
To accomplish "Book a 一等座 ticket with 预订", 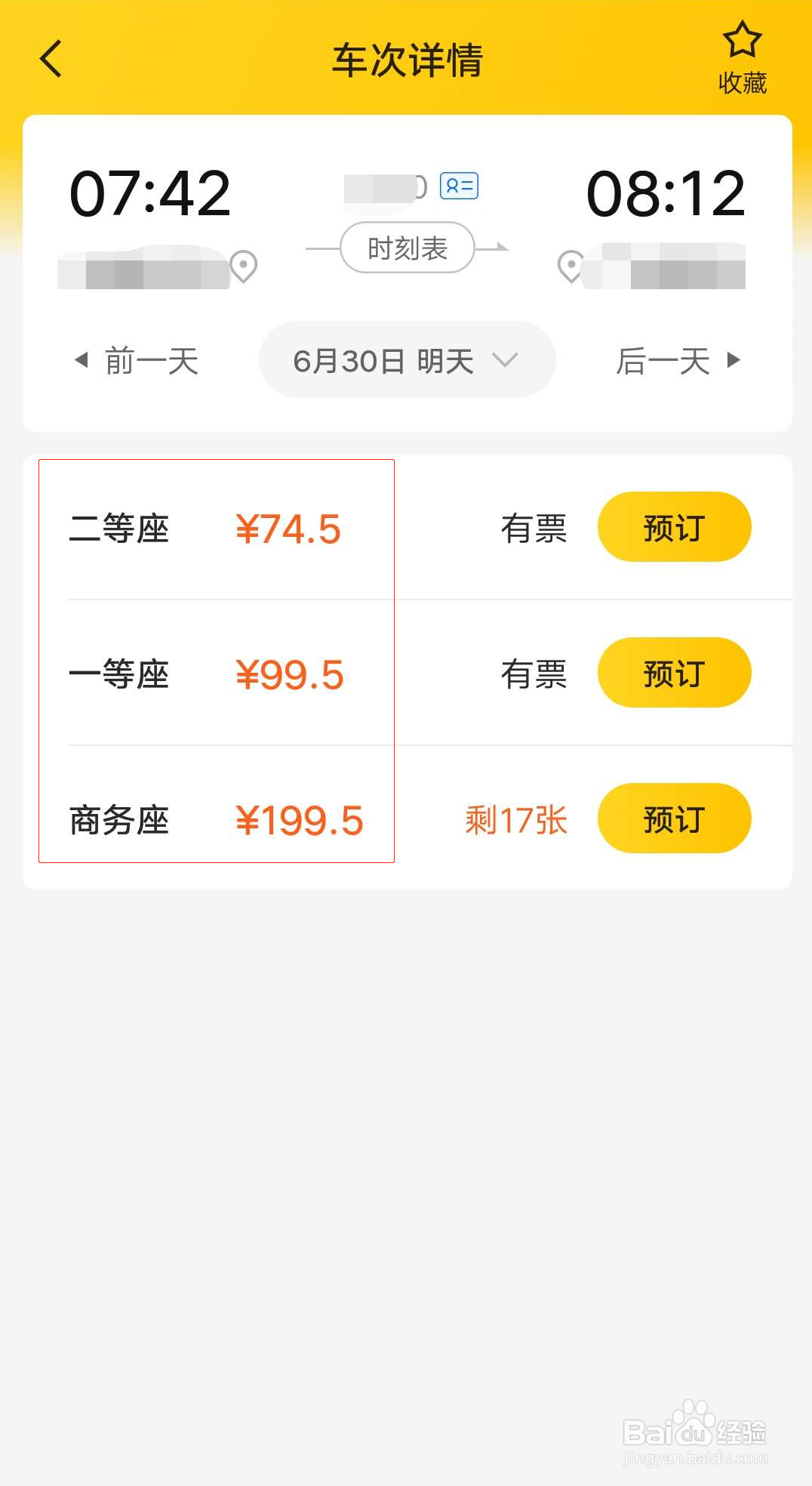I will coord(674,673).
